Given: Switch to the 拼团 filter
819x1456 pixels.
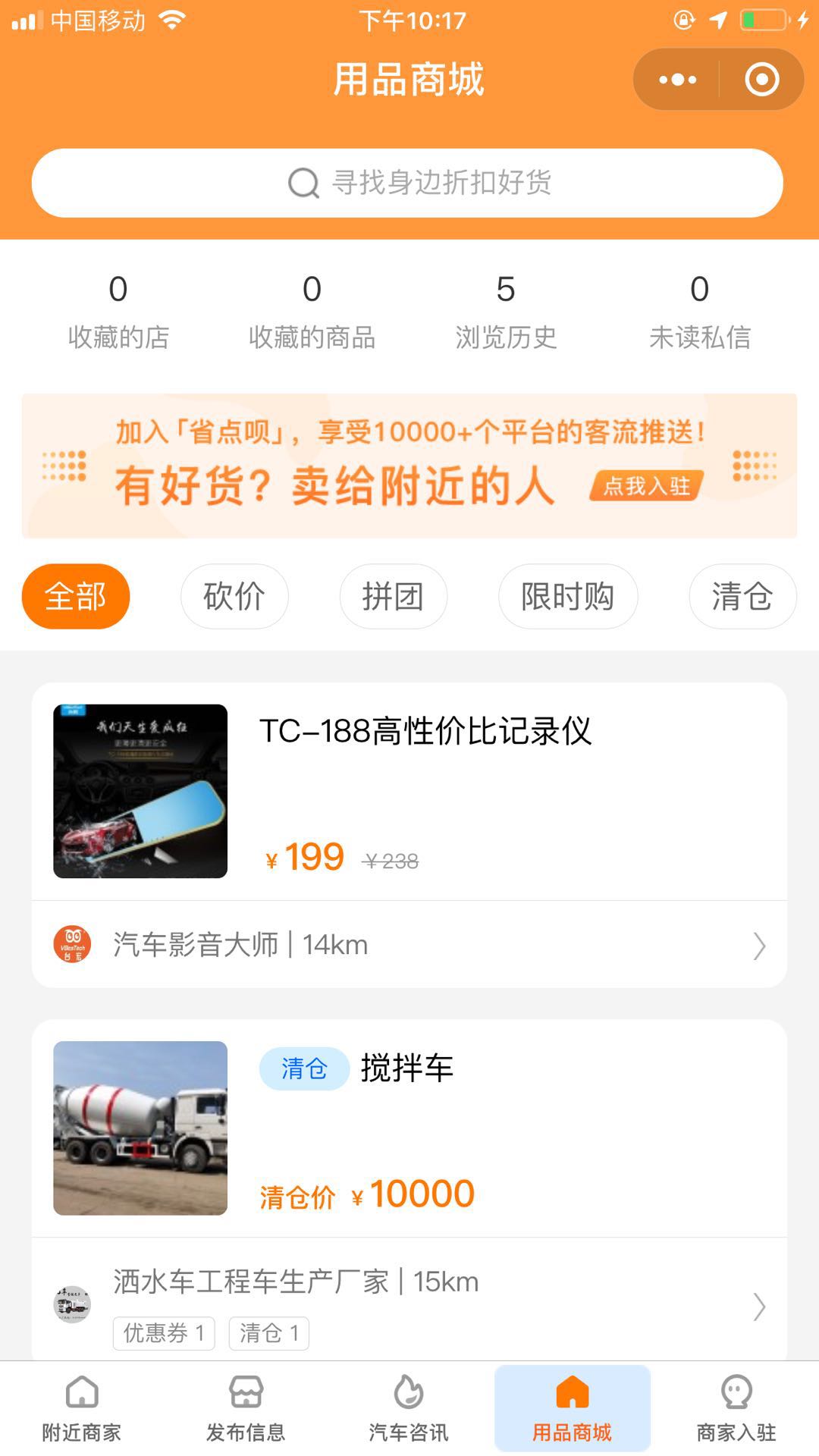Looking at the screenshot, I should tap(393, 596).
